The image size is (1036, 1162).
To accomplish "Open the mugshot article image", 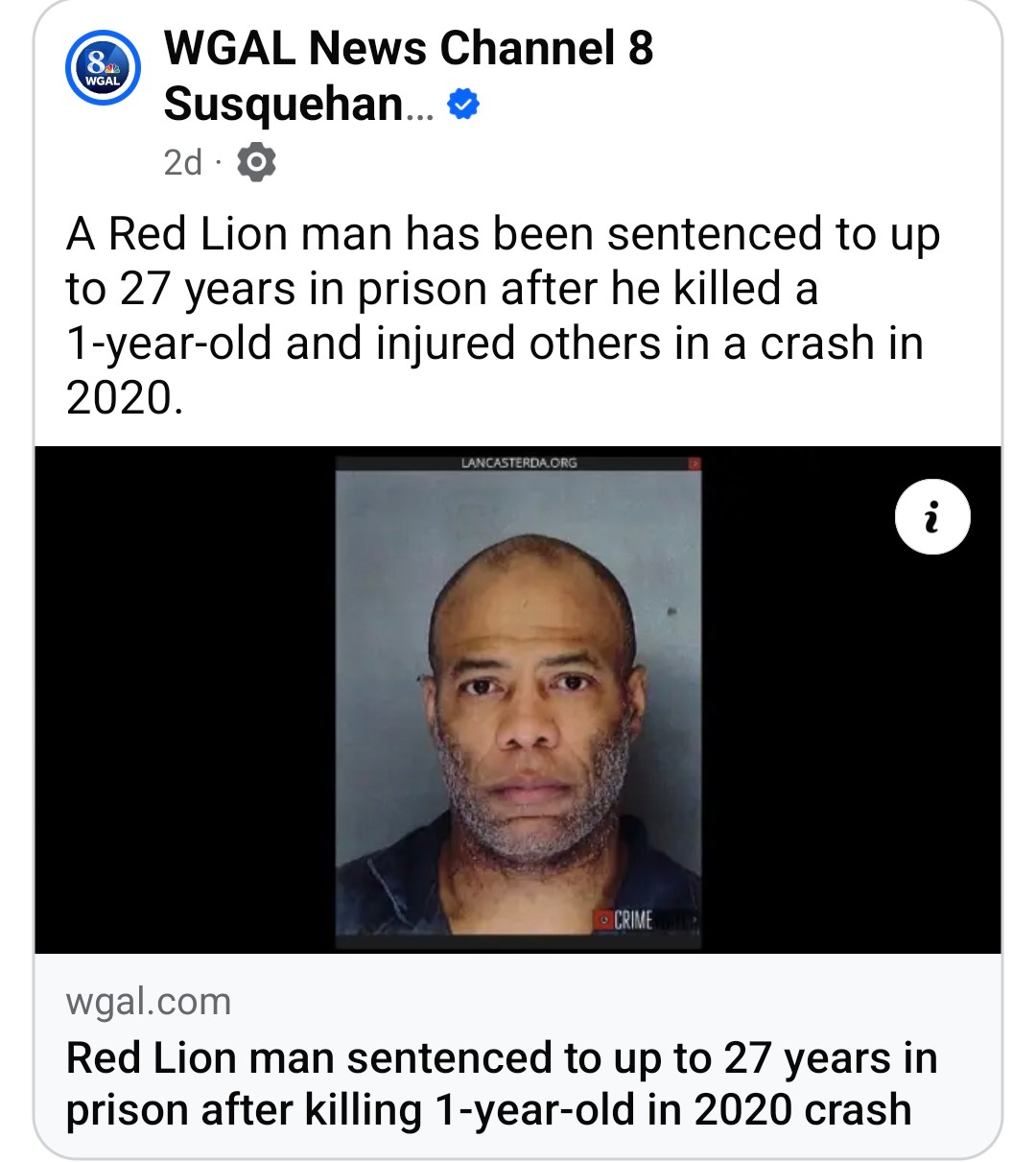I will [x=518, y=699].
